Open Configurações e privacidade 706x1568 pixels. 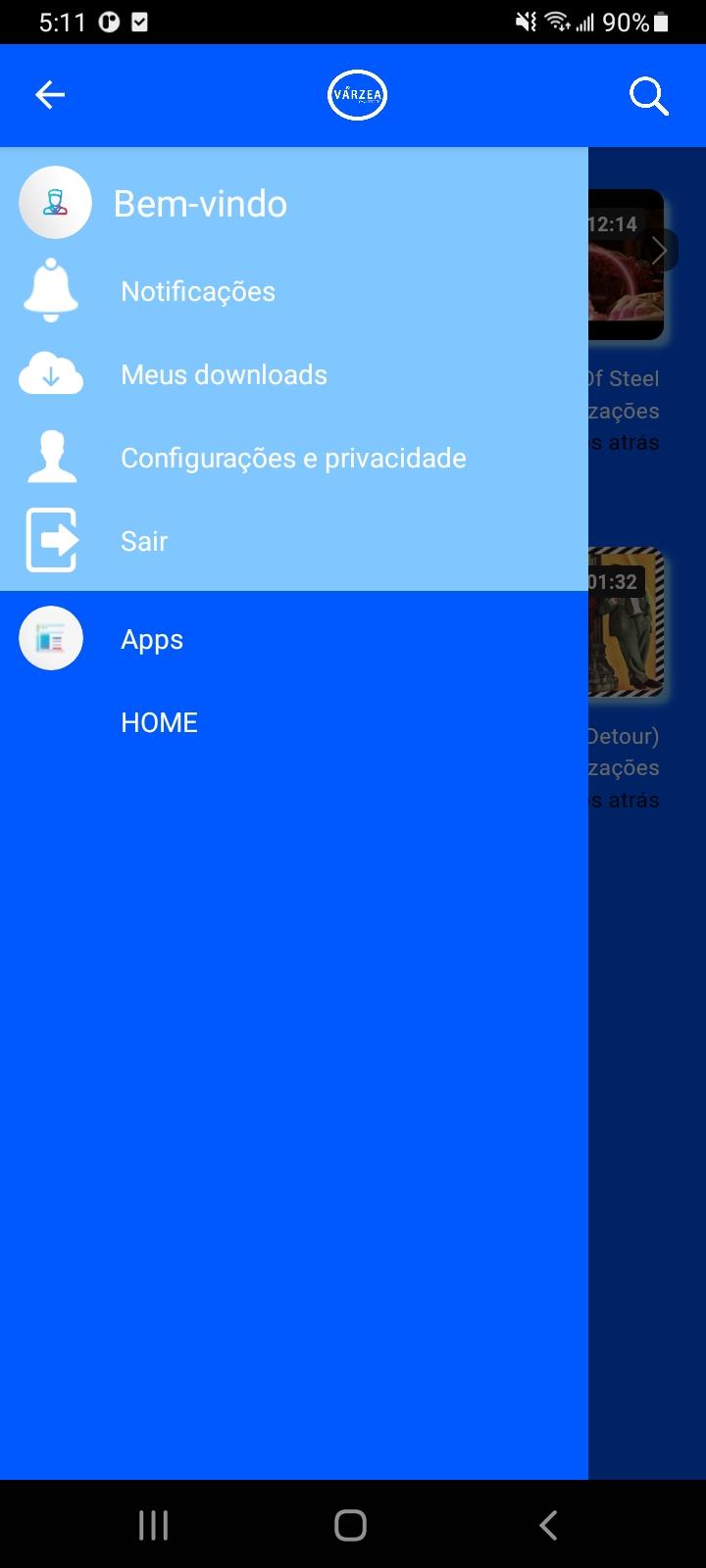point(294,458)
